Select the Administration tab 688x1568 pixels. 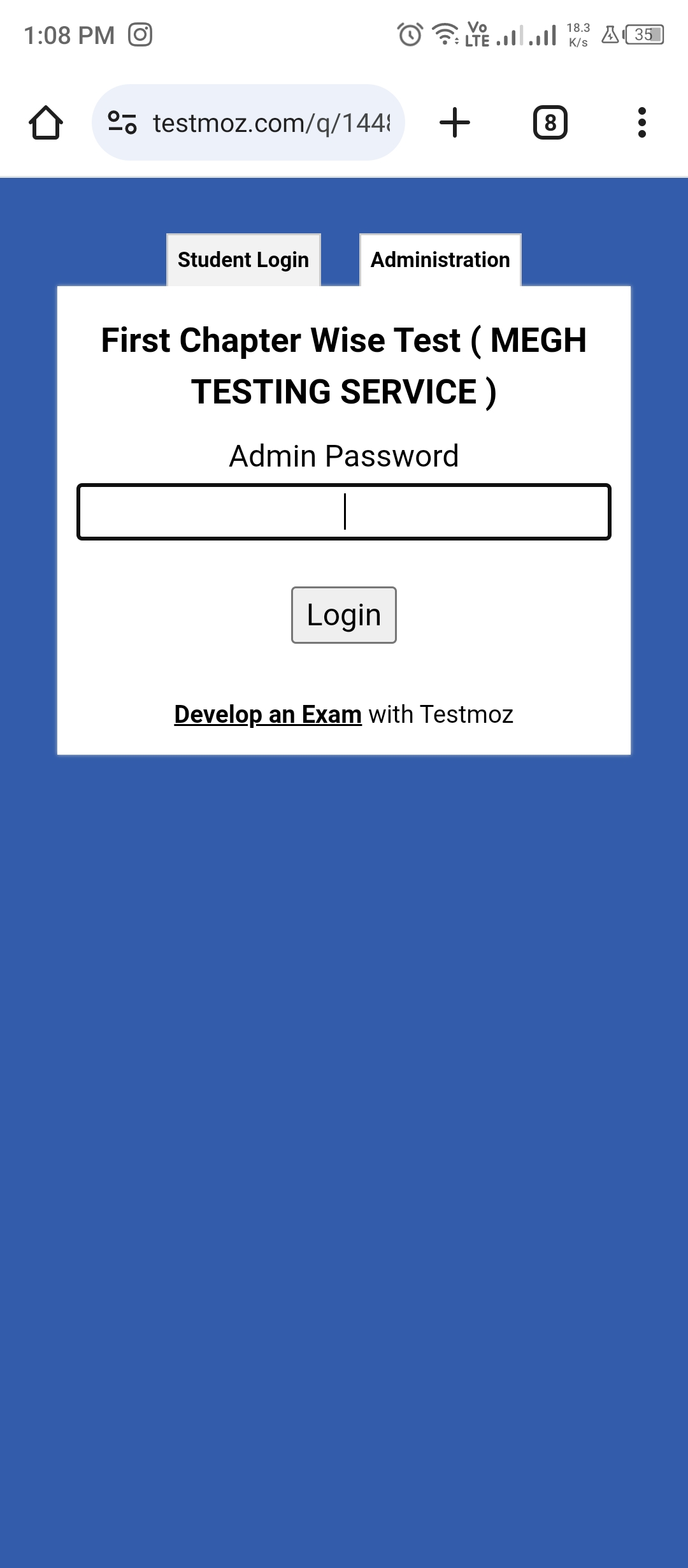pyautogui.click(x=440, y=260)
